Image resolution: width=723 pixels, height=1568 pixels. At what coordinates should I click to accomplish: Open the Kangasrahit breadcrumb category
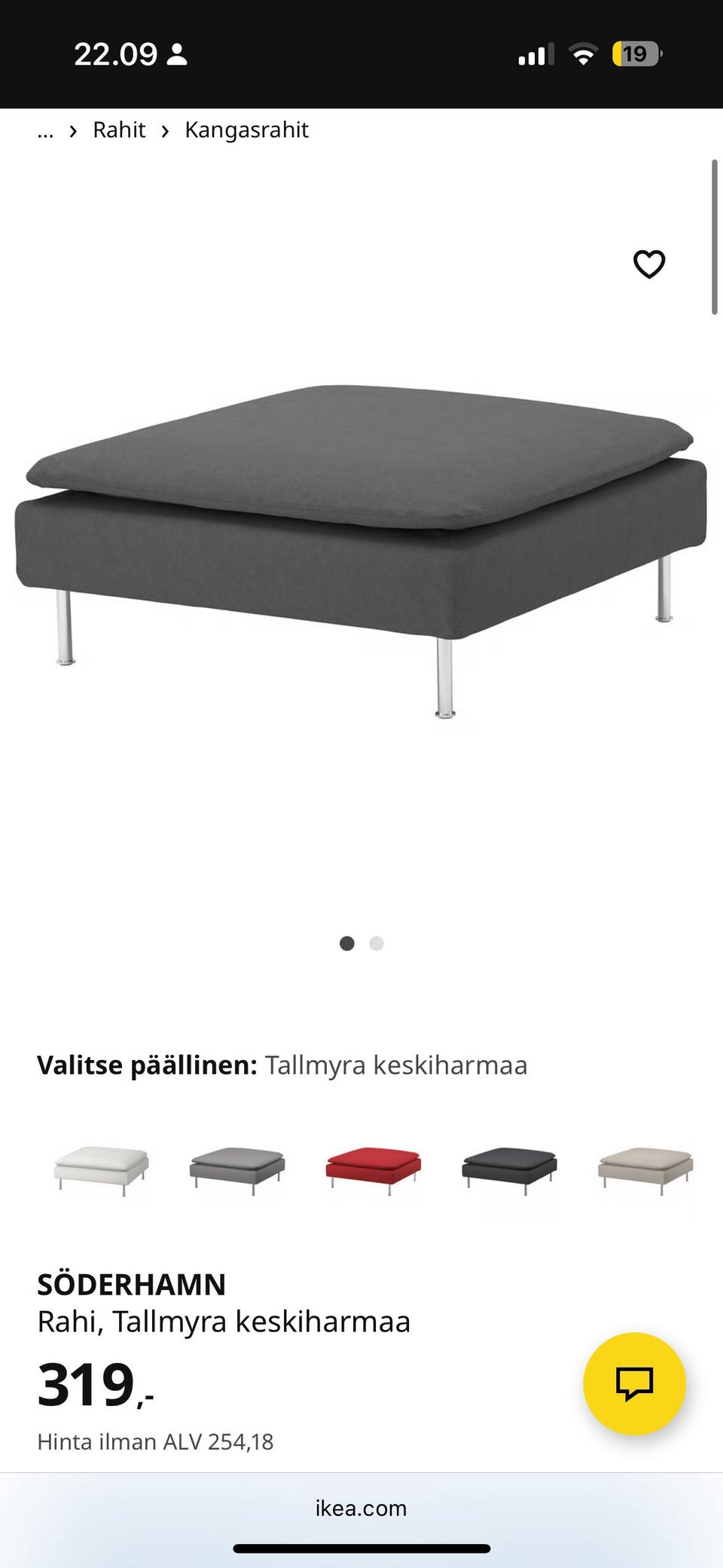point(246,130)
